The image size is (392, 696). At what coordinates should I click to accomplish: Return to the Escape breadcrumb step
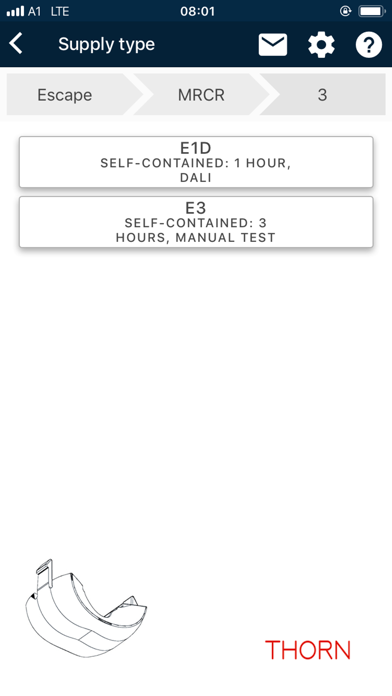tap(69, 95)
